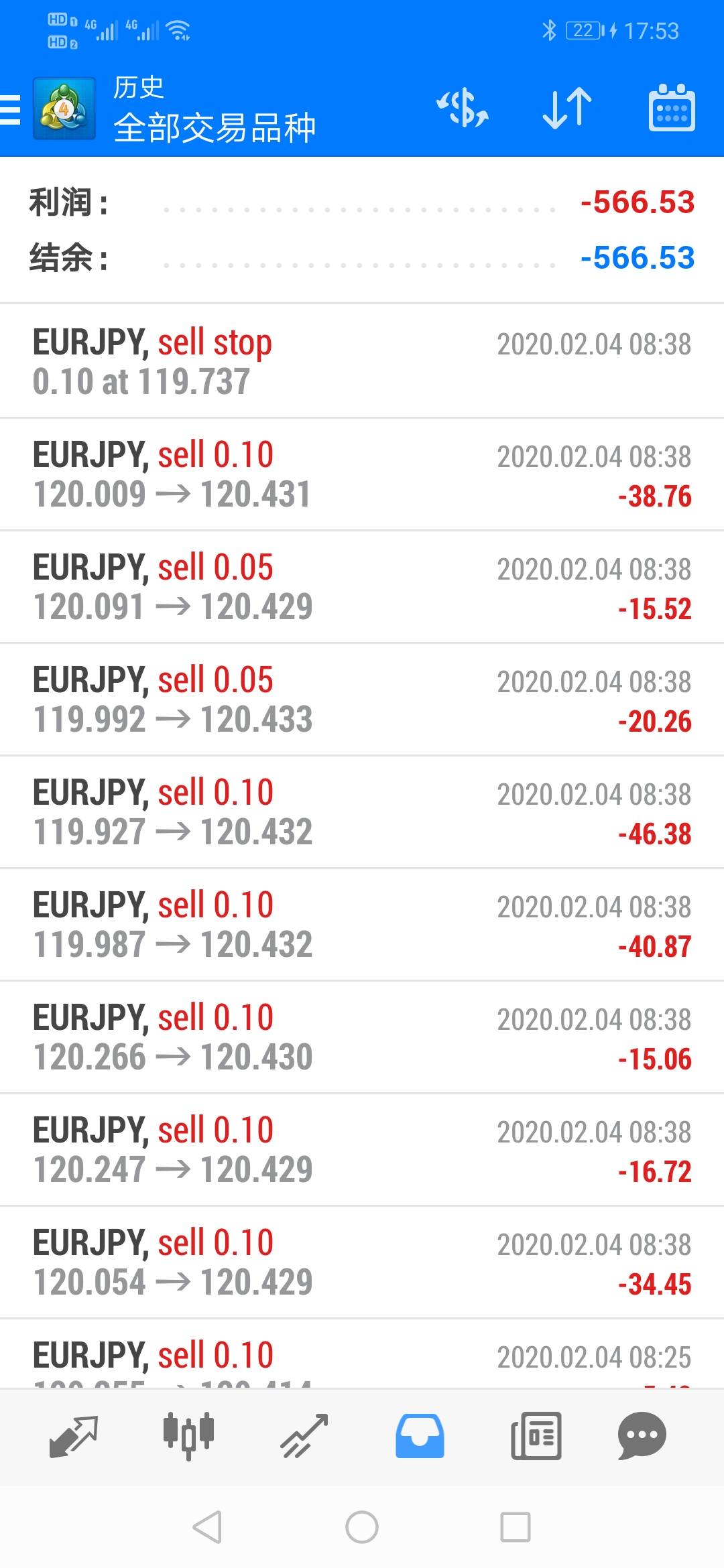Open the trade with loss -46.38
This screenshot has width=724, height=1568.
tap(362, 812)
